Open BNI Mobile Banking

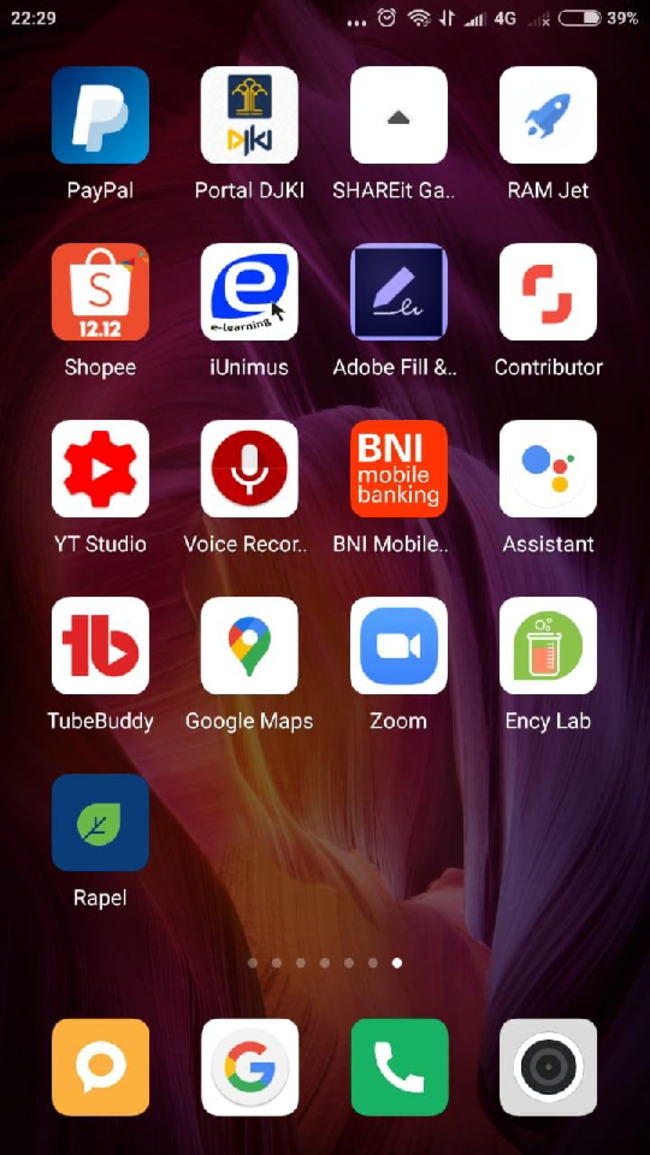tap(398, 469)
